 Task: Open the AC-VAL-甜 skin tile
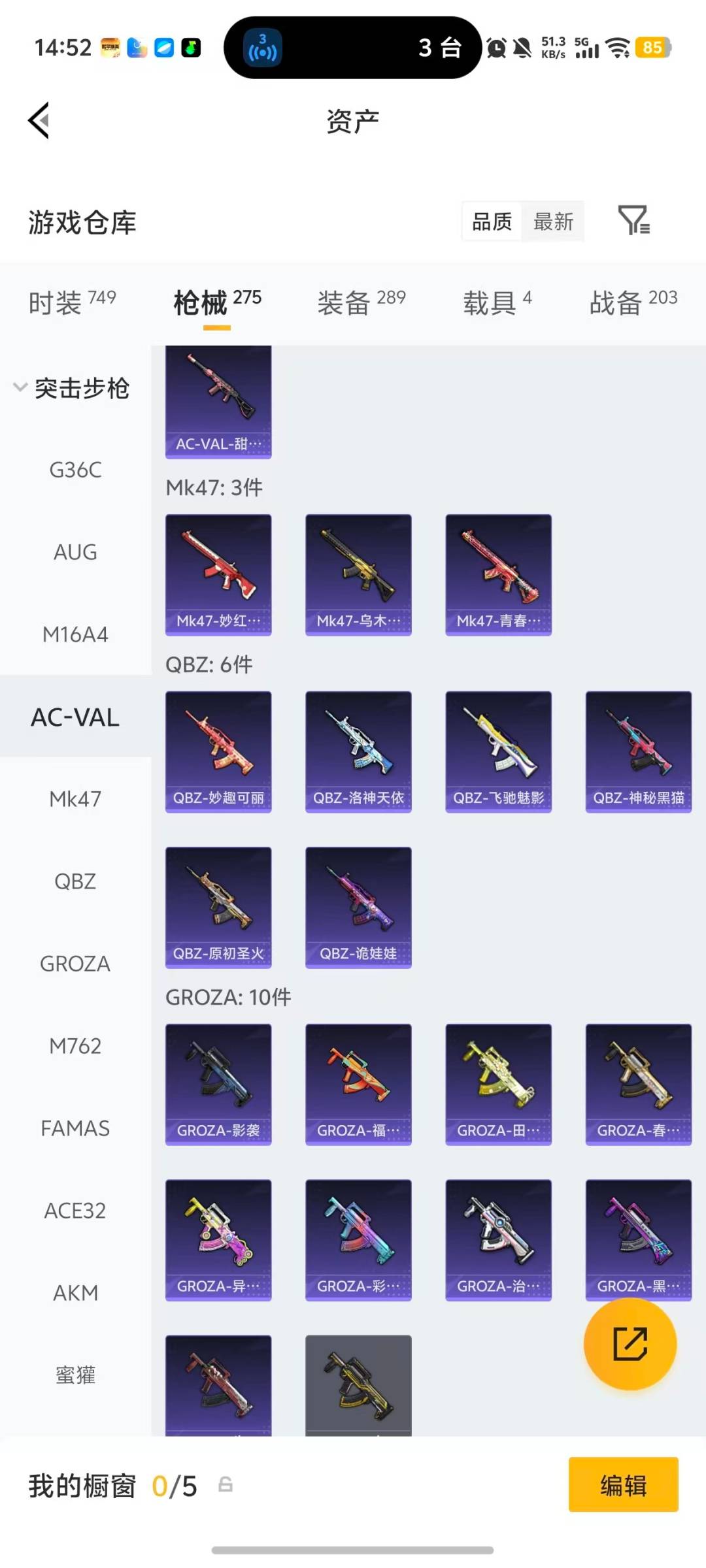(x=218, y=402)
